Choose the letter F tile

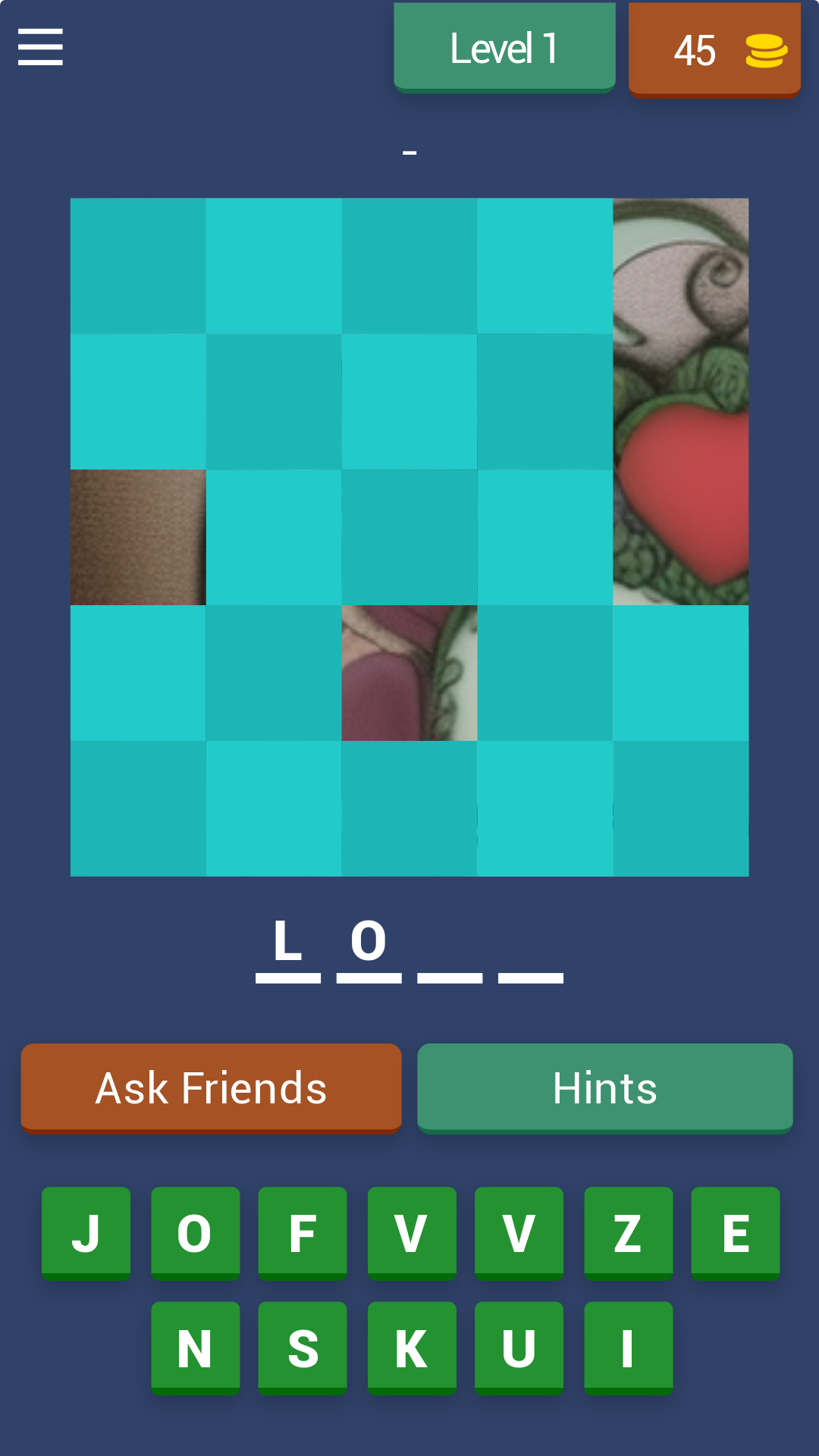click(x=303, y=1233)
